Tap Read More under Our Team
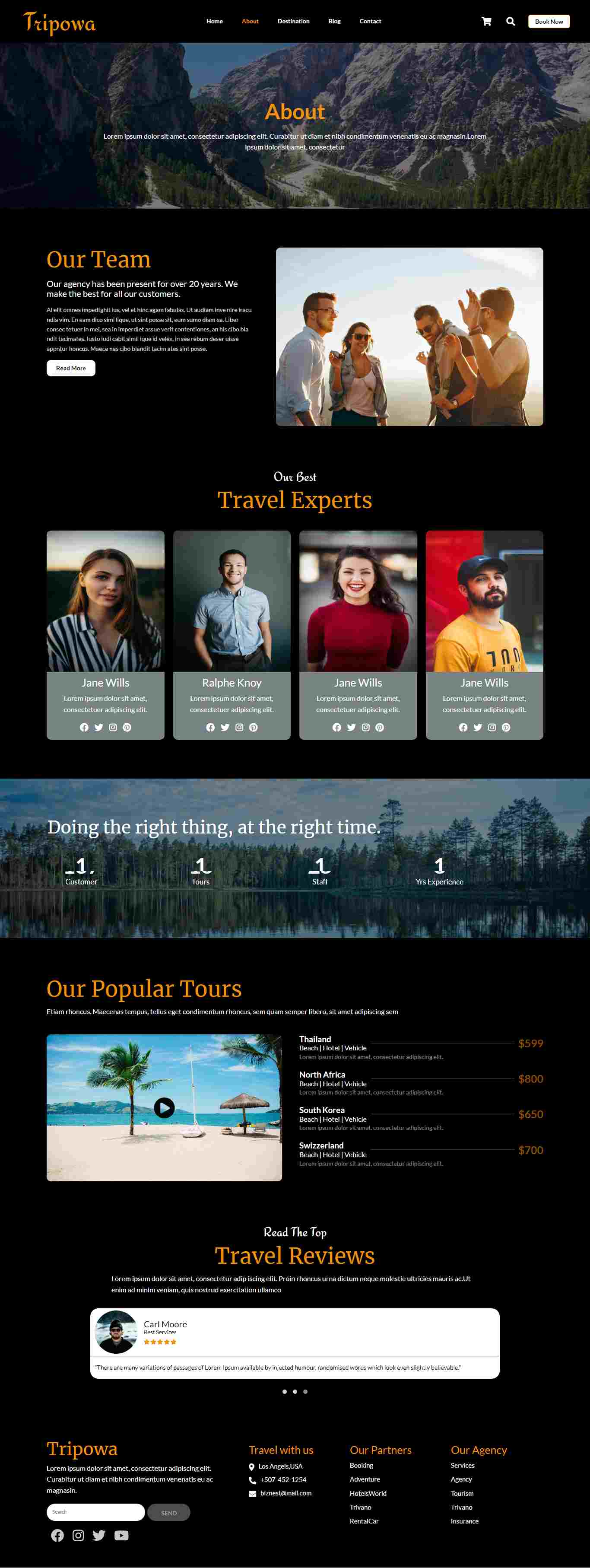Image resolution: width=590 pixels, height=1568 pixels. [x=70, y=368]
